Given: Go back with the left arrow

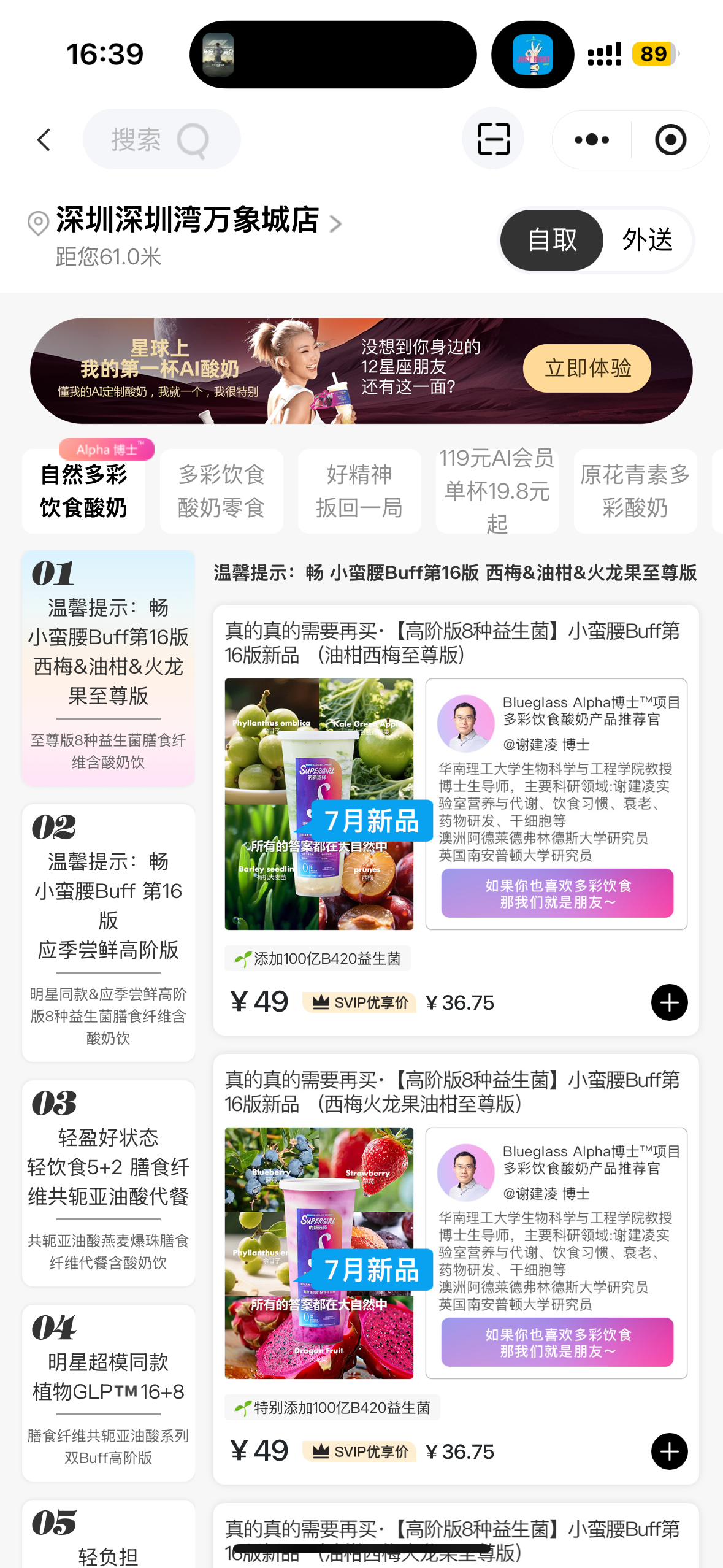Looking at the screenshot, I should [x=44, y=140].
